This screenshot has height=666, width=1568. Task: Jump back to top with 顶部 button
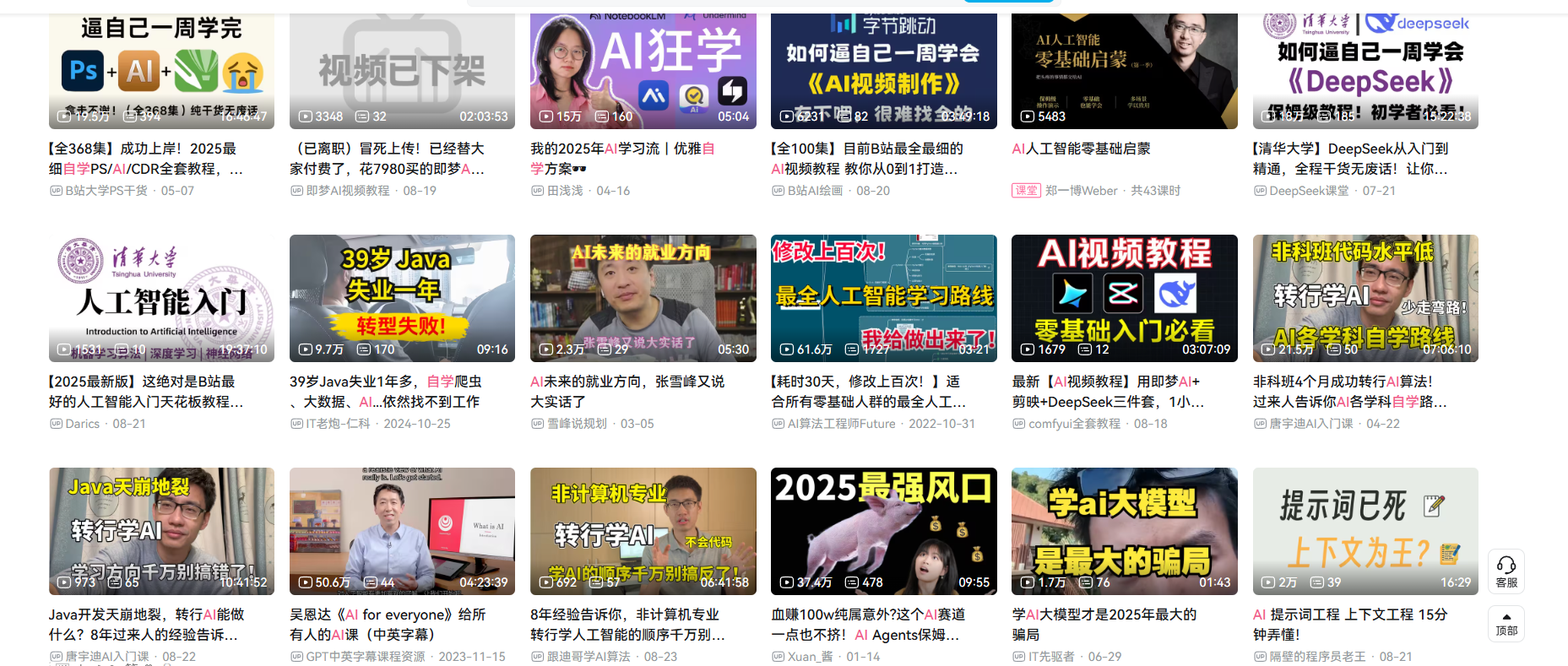[1506, 624]
